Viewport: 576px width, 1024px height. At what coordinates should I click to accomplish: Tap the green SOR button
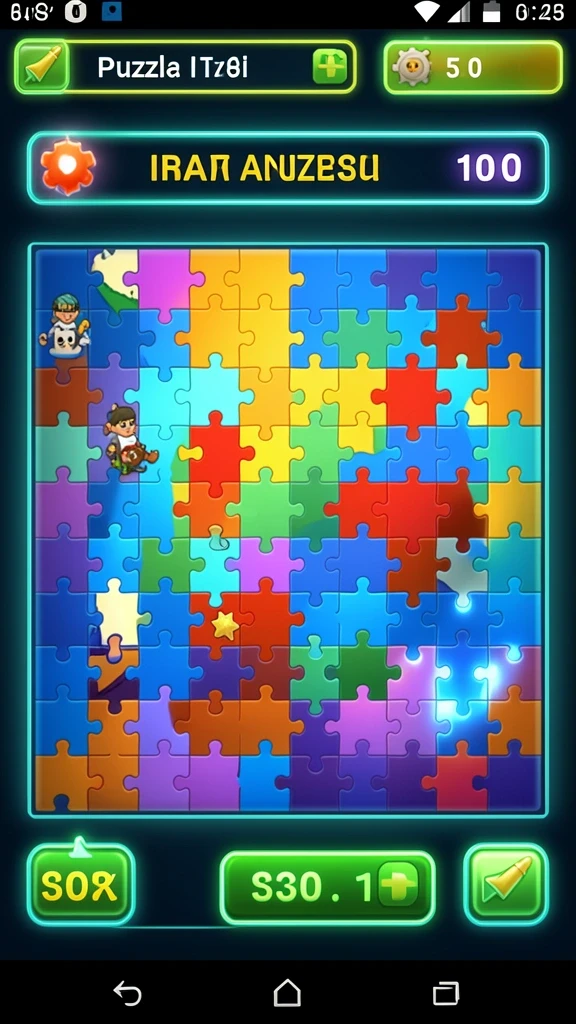pos(80,886)
